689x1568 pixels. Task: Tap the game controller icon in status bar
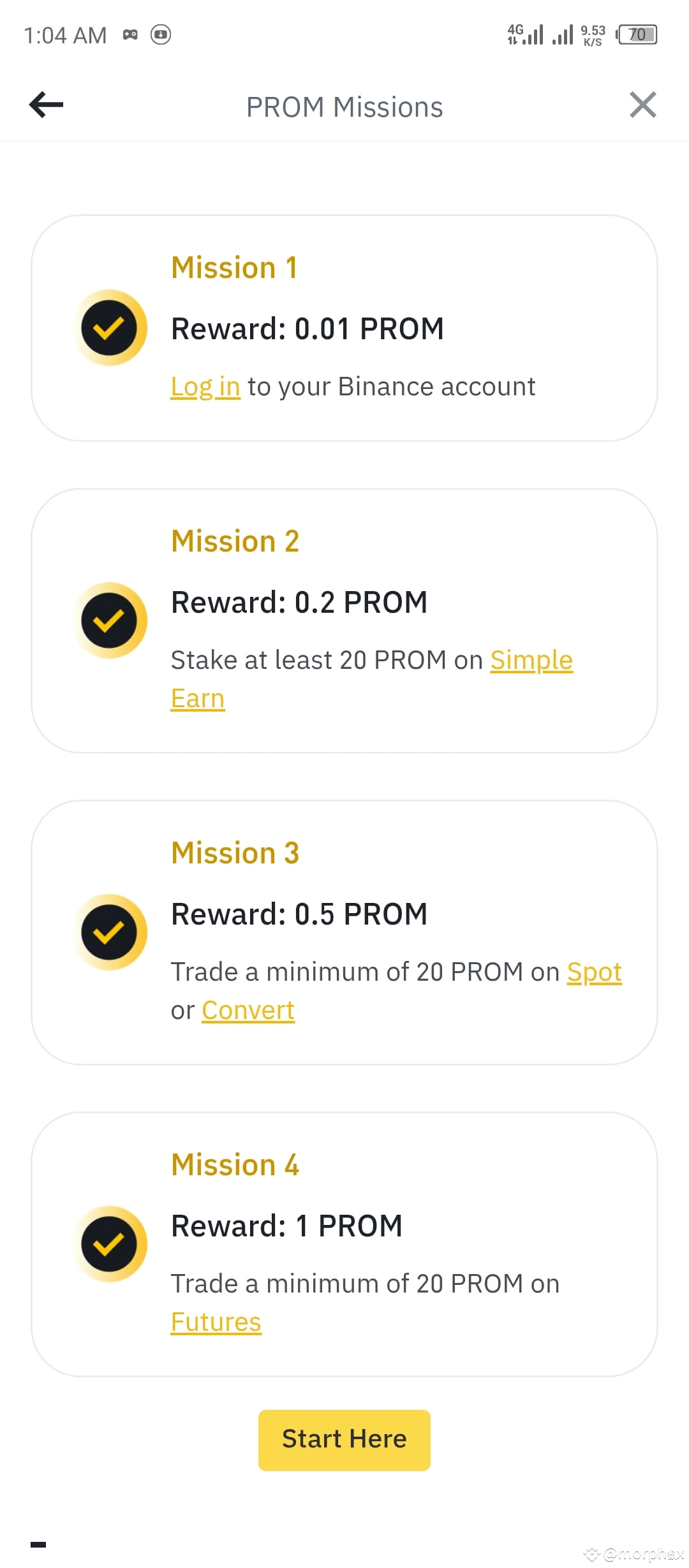(130, 35)
